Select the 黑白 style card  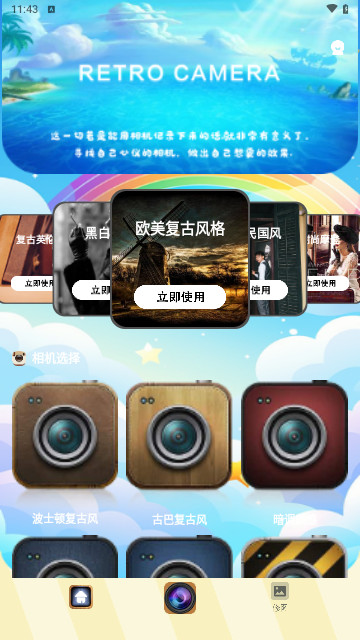[x=82, y=259]
